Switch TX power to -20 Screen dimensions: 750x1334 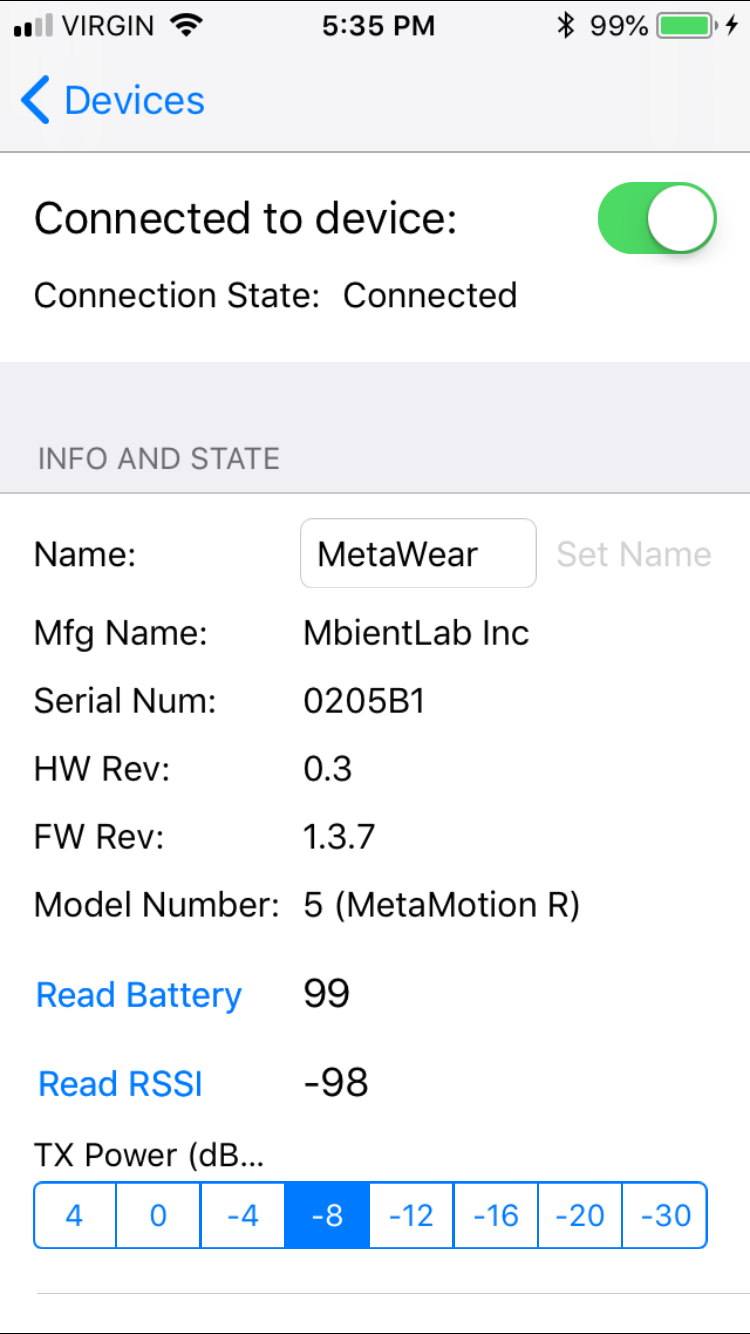pyautogui.click(x=580, y=1215)
